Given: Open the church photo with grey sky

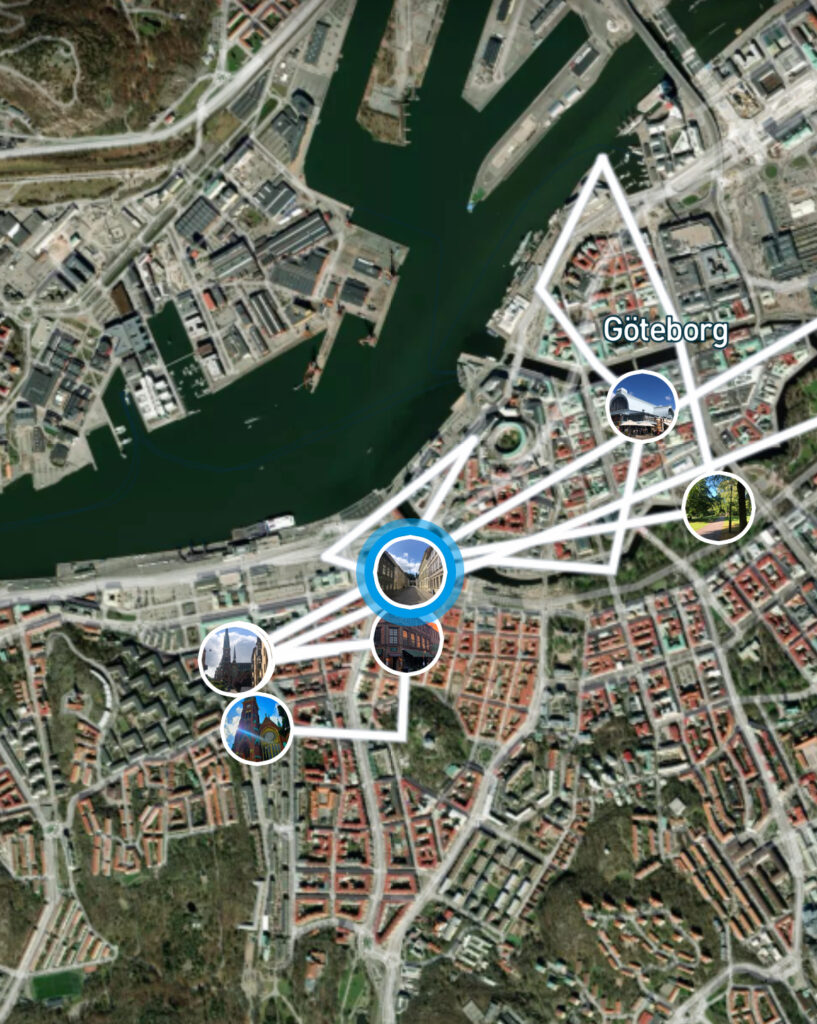Looking at the screenshot, I should pyautogui.click(x=235, y=658).
